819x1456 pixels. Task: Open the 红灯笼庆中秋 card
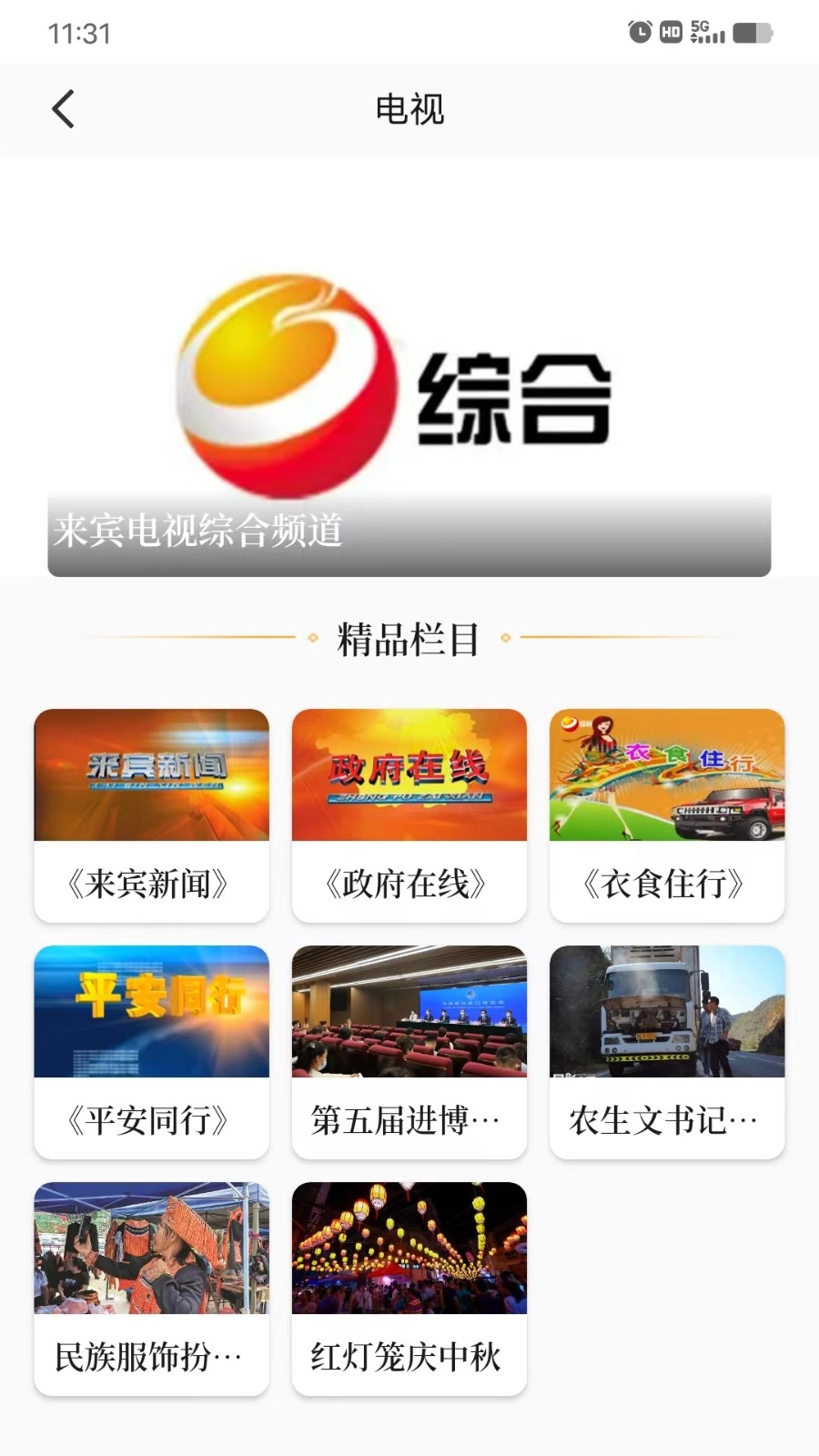pyautogui.click(x=409, y=1288)
